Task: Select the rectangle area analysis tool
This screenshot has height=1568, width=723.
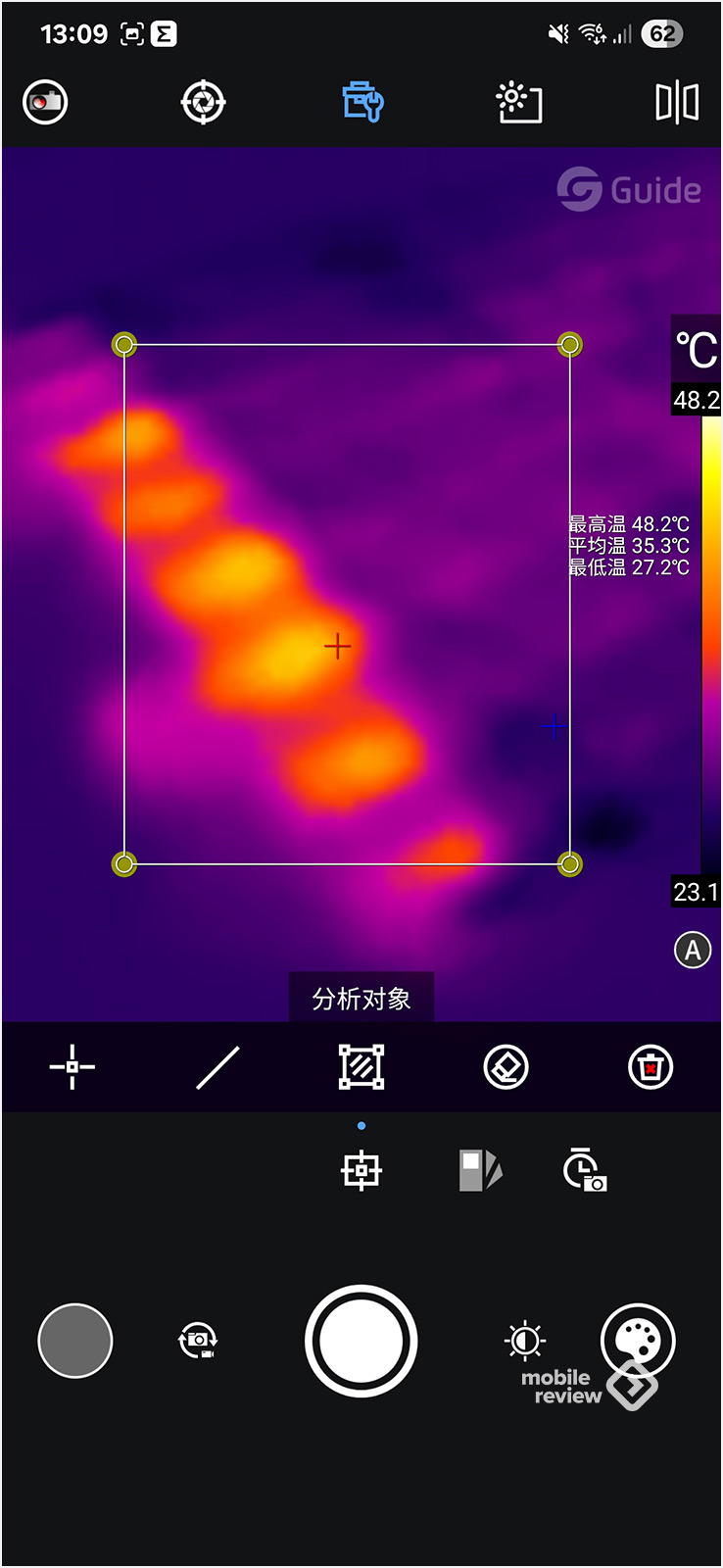Action: click(361, 1067)
